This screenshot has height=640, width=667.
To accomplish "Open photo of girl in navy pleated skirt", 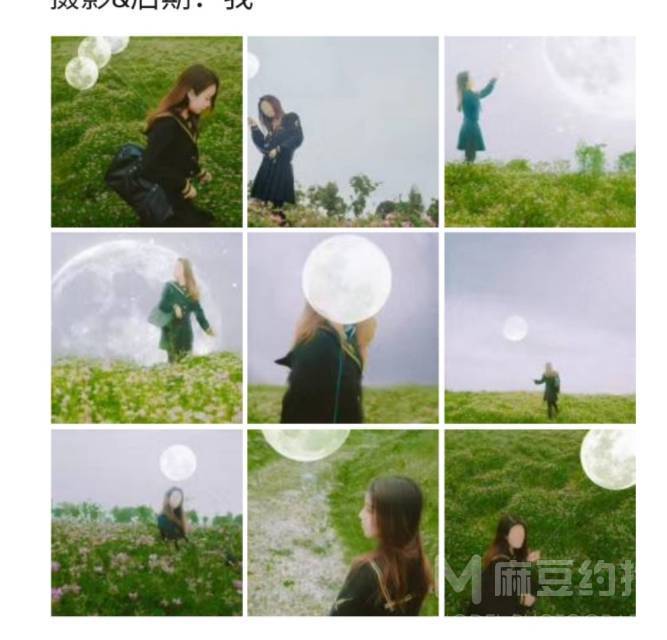I will pyautogui.click(x=342, y=131).
